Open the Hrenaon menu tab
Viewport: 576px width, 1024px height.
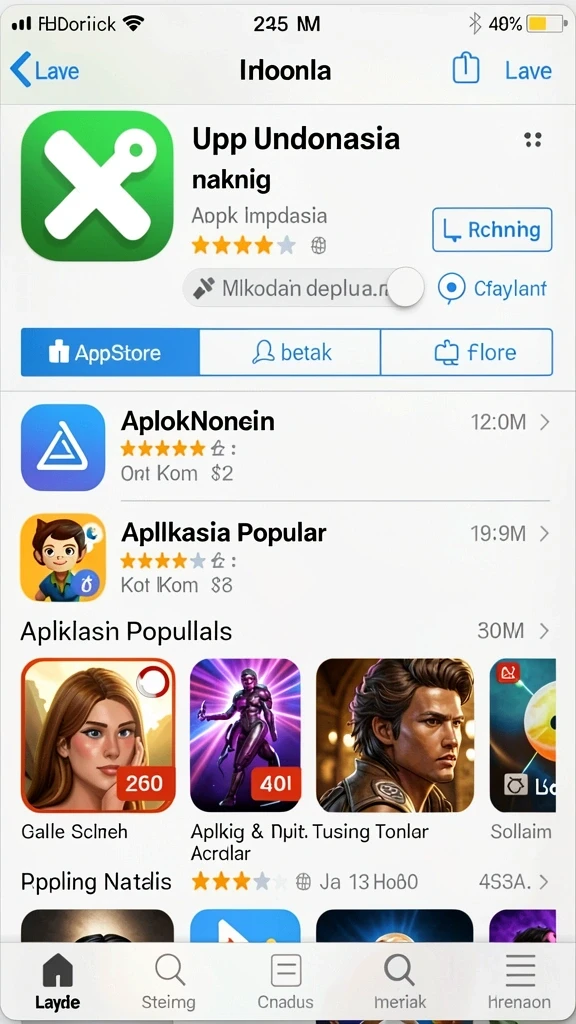[520, 981]
